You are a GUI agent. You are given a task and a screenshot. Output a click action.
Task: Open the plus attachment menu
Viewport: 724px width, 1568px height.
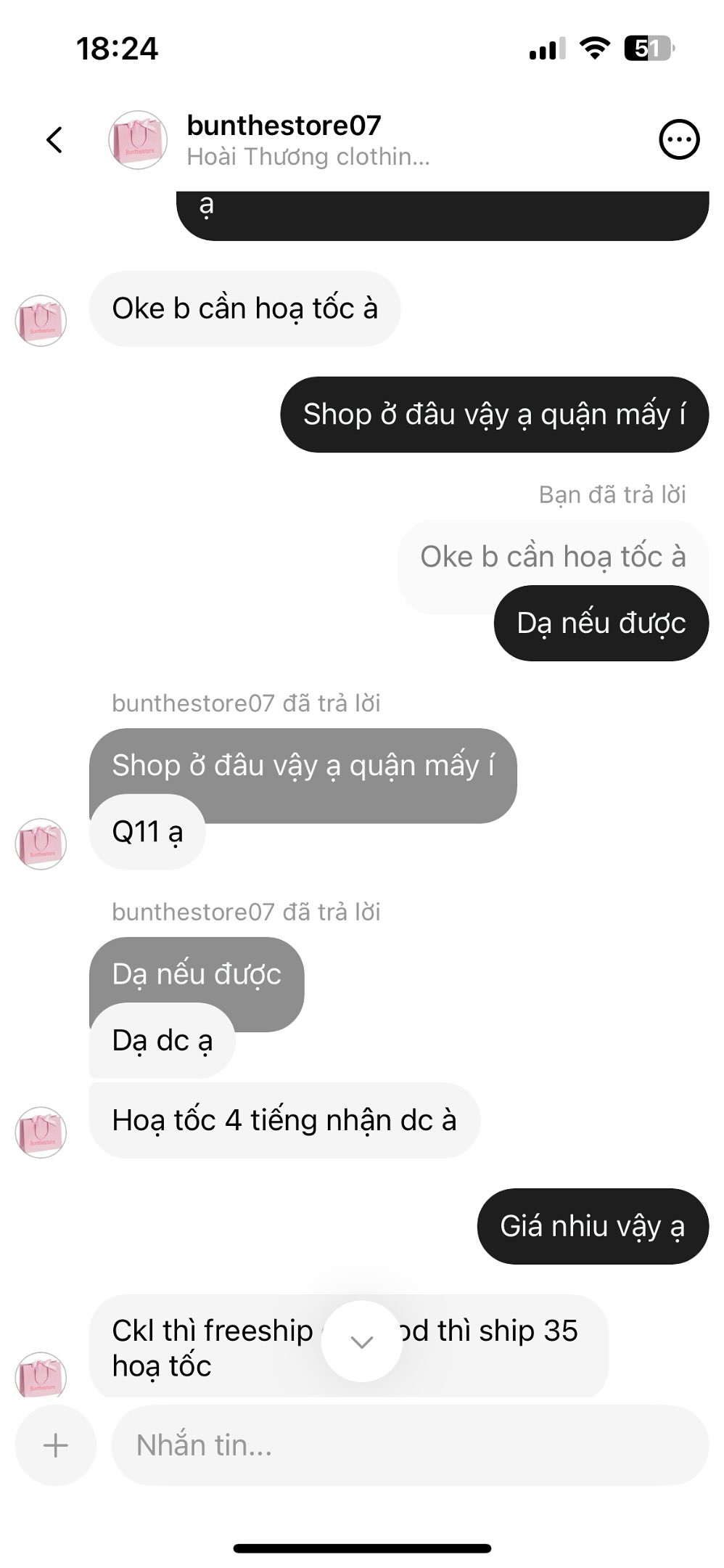pyautogui.click(x=55, y=1445)
